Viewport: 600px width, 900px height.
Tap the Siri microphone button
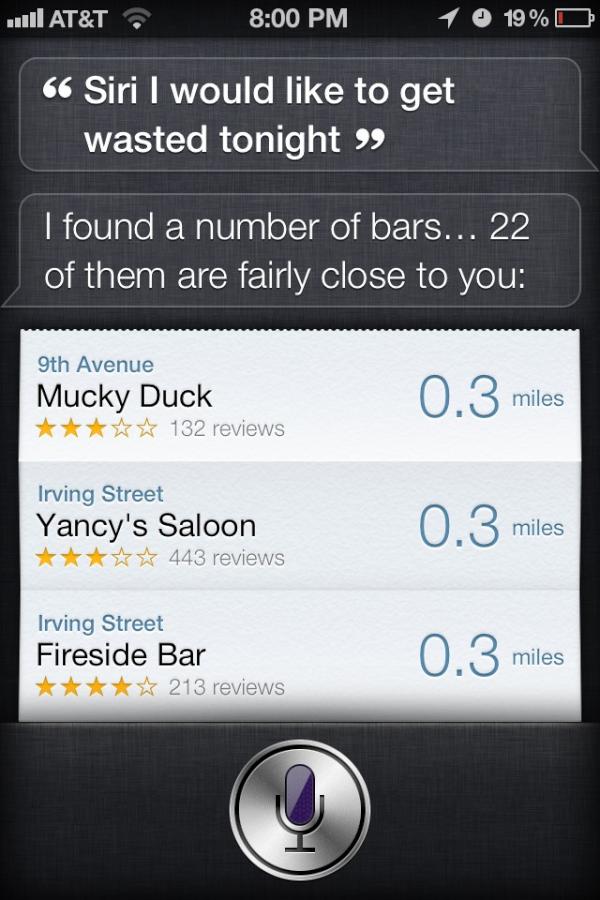(300, 810)
